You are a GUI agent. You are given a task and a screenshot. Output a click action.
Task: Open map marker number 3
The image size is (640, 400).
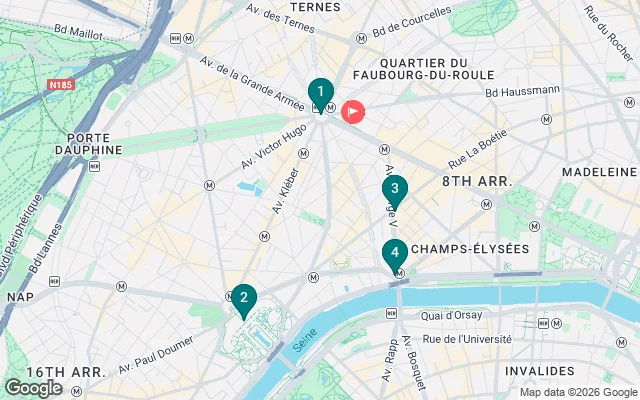394,190
